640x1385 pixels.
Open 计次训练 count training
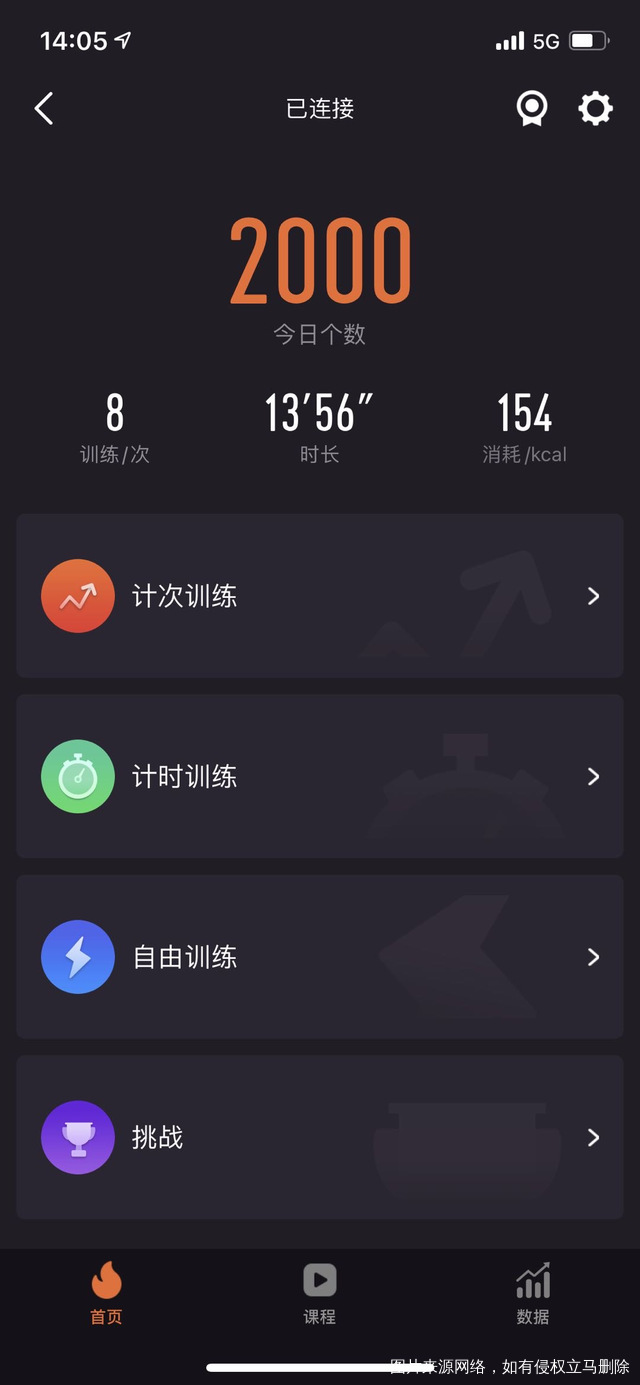click(x=320, y=596)
